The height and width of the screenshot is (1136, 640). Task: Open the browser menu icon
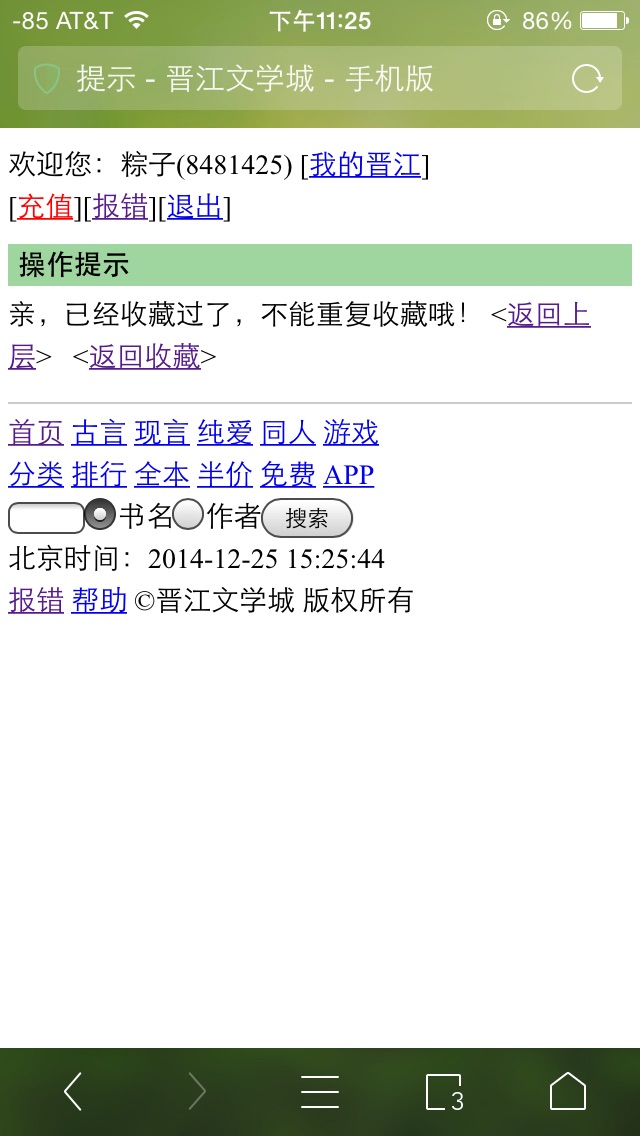pyautogui.click(x=320, y=1092)
